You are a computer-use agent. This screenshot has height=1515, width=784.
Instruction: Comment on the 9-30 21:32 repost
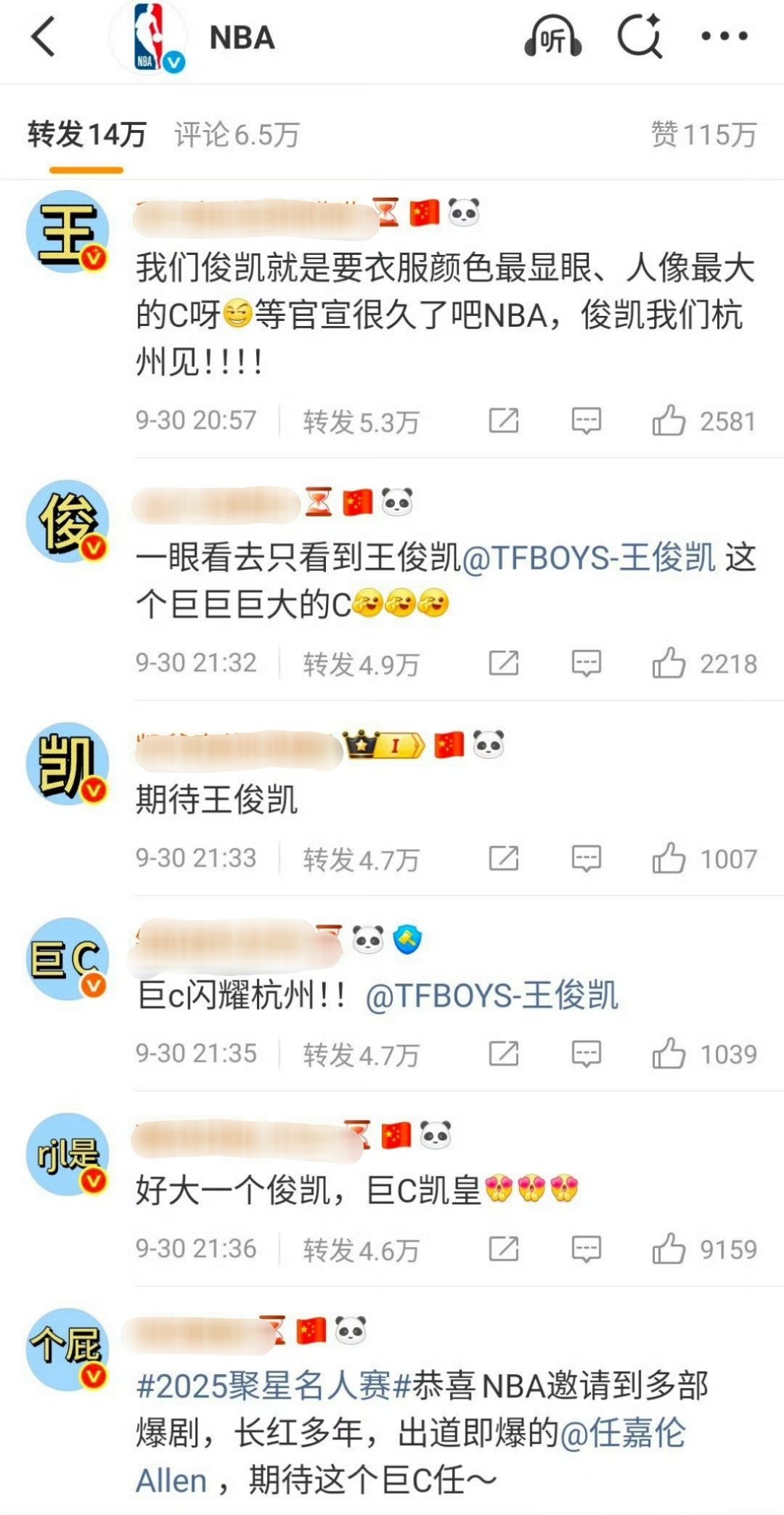coord(586,663)
